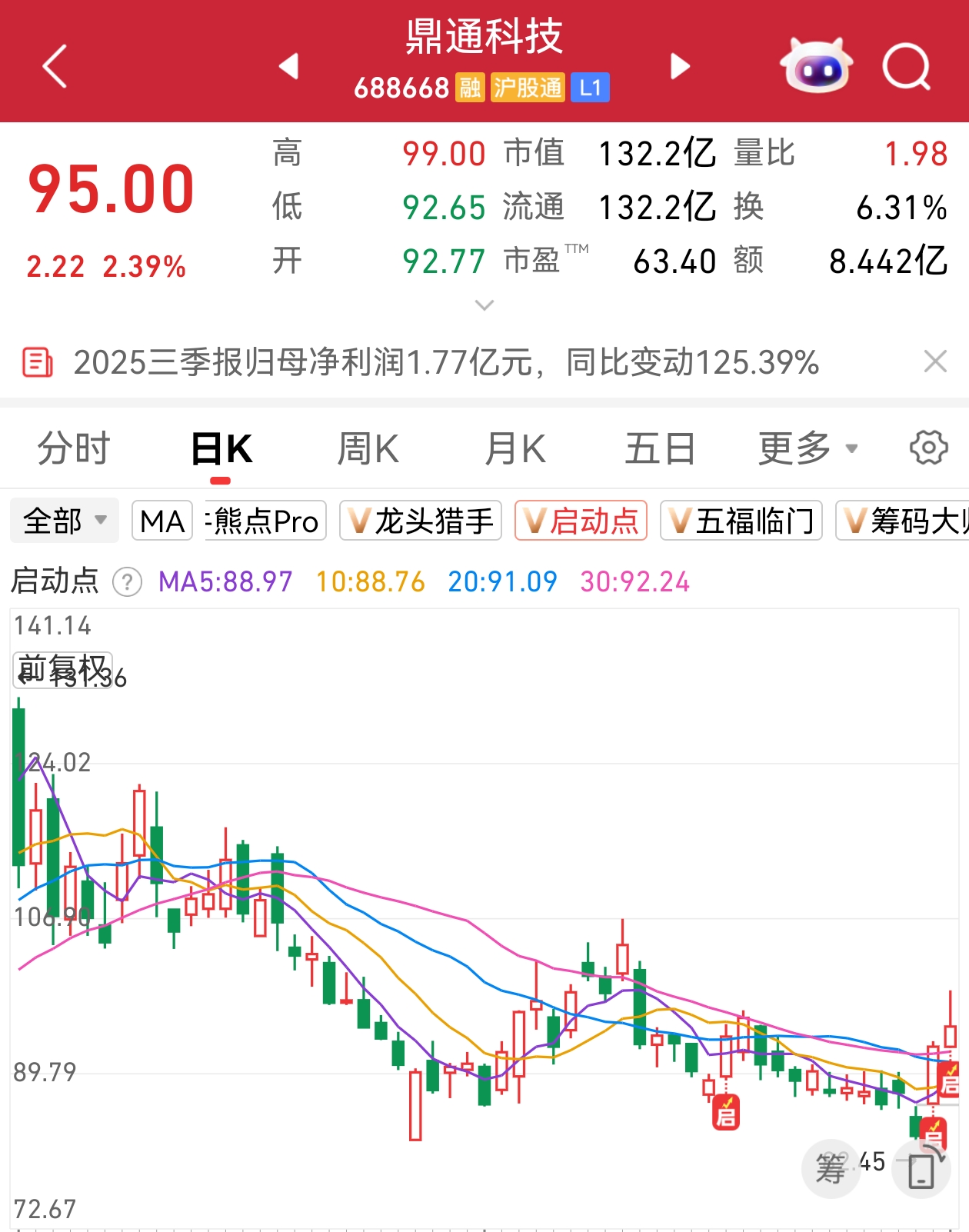969x1232 pixels.
Task: Switch to the 五日 view
Action: pos(660,448)
